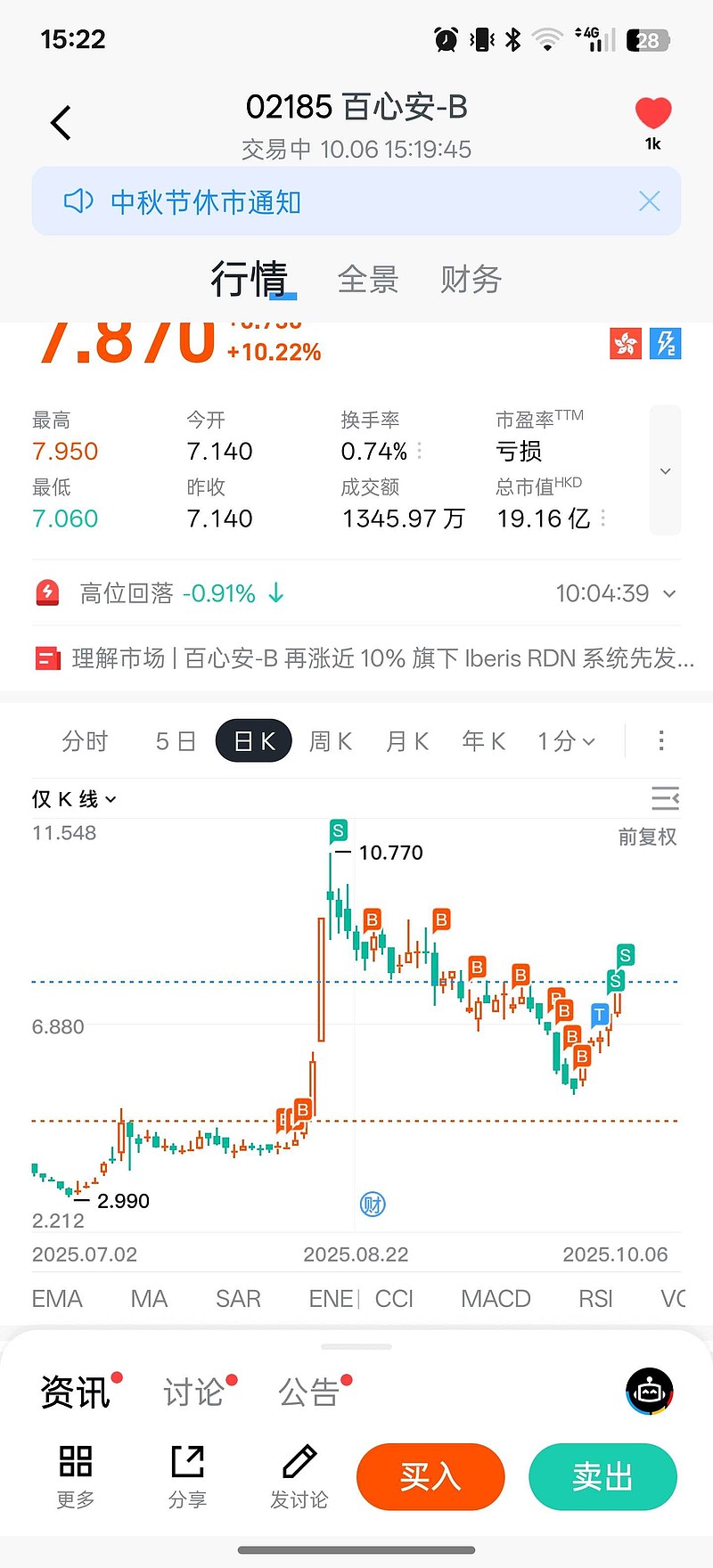713x1568 pixels.
Task: Tap the red heart favorite icon
Action: 652,115
